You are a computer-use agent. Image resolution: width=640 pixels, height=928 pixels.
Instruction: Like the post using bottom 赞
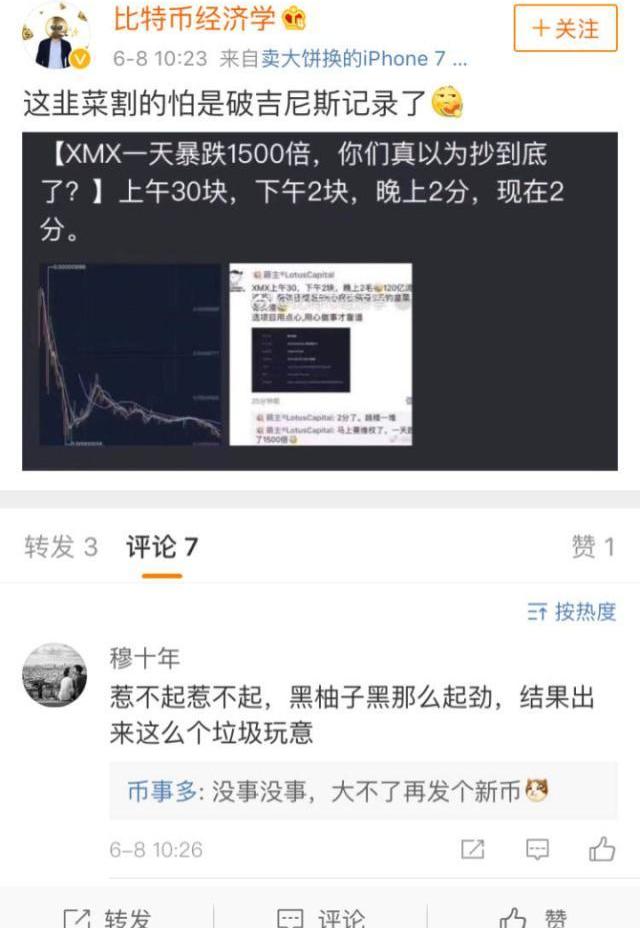(534, 917)
